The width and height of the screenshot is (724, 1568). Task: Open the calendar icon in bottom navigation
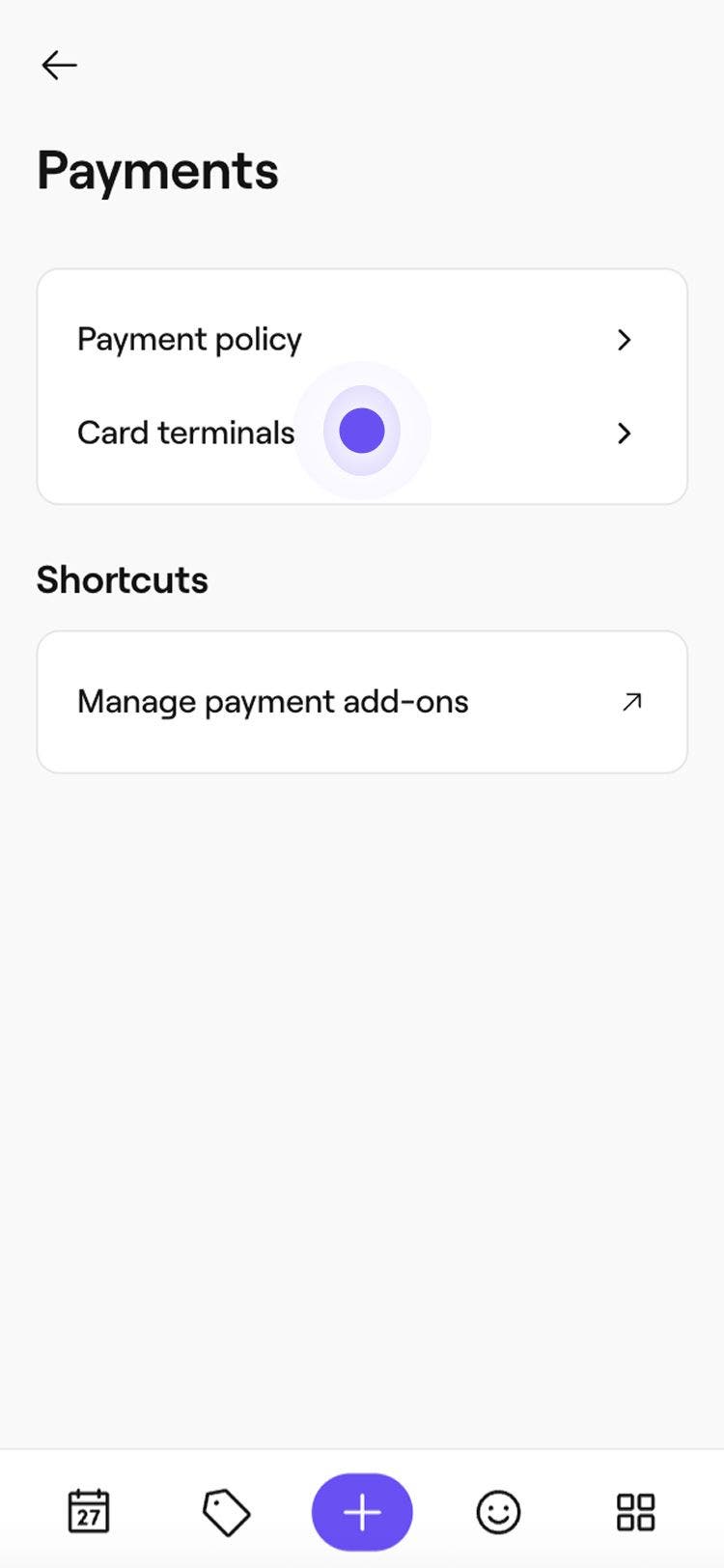[x=88, y=1513]
